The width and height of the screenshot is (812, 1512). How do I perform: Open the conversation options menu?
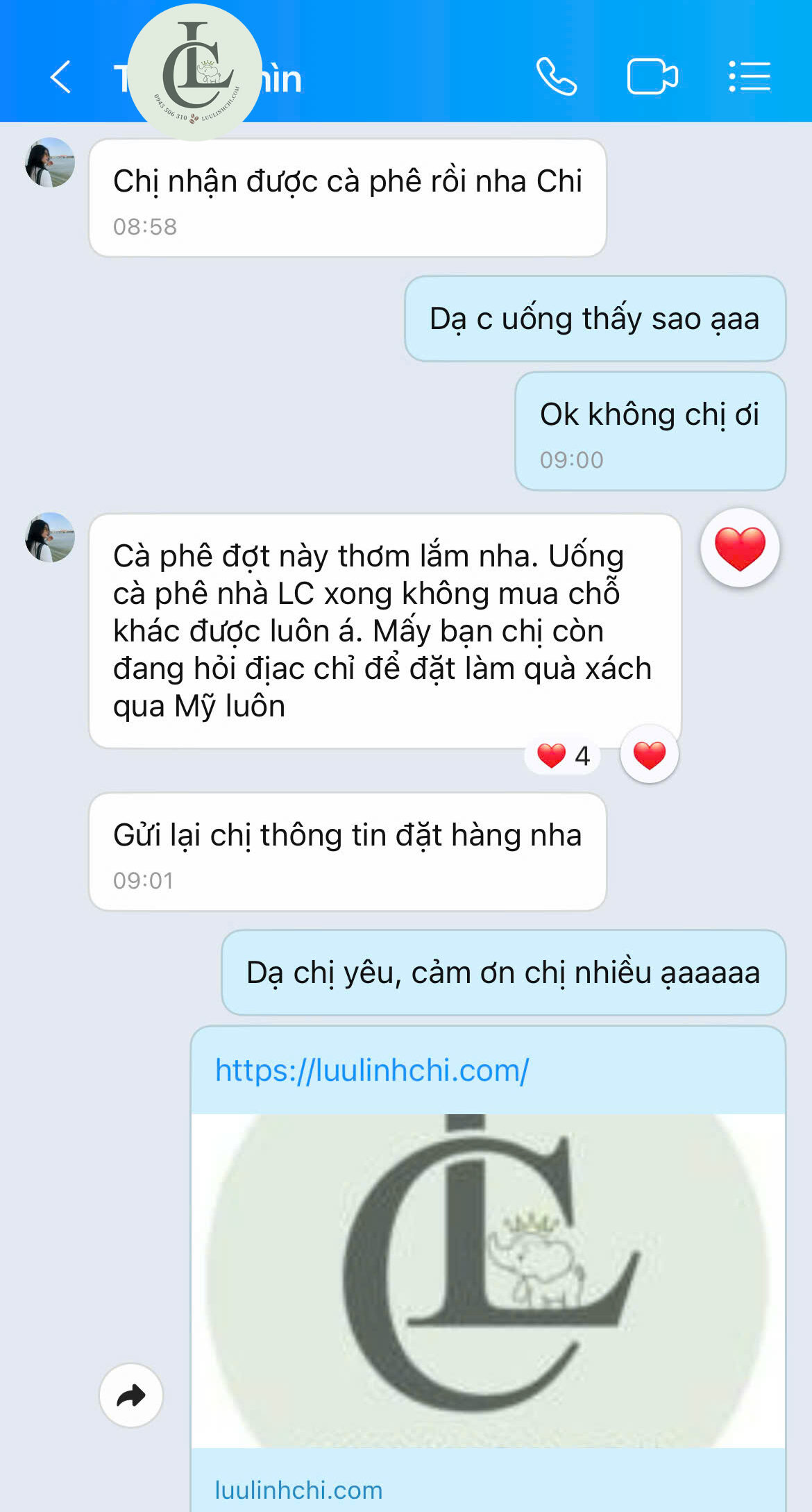coord(750,76)
